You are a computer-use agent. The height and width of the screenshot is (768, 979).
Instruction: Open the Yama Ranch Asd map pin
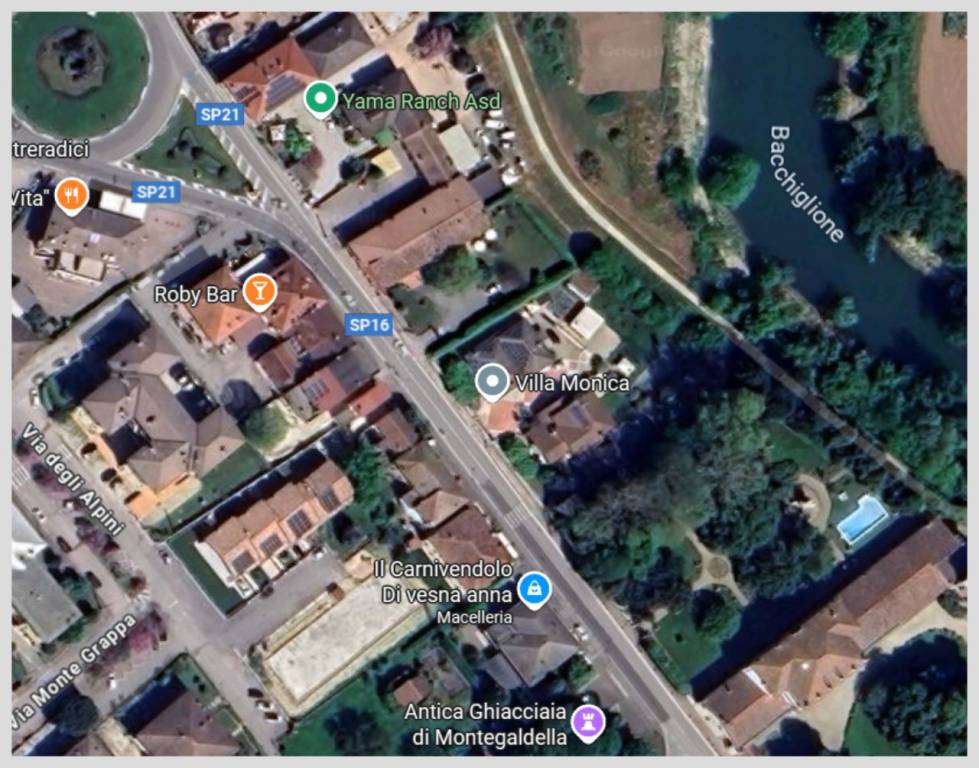pyautogui.click(x=320, y=99)
